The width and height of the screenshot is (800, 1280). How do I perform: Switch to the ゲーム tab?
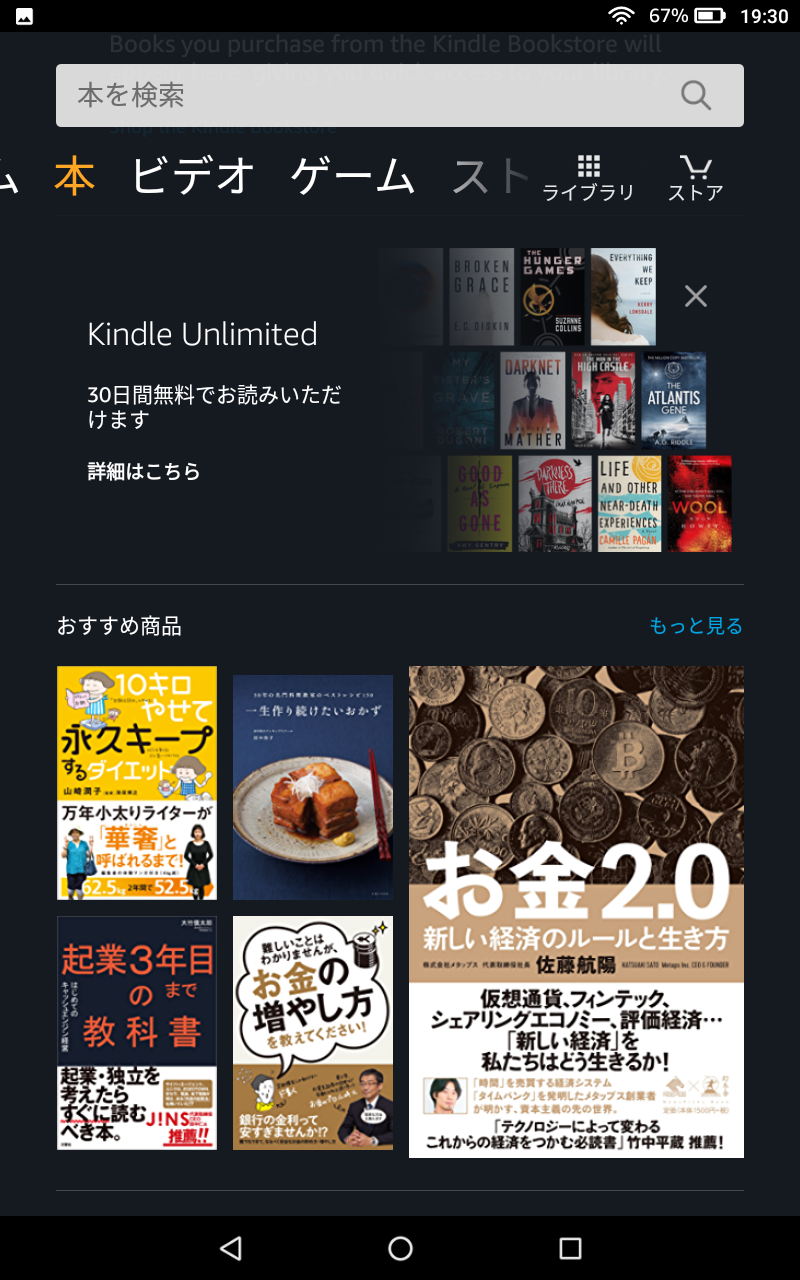point(352,177)
